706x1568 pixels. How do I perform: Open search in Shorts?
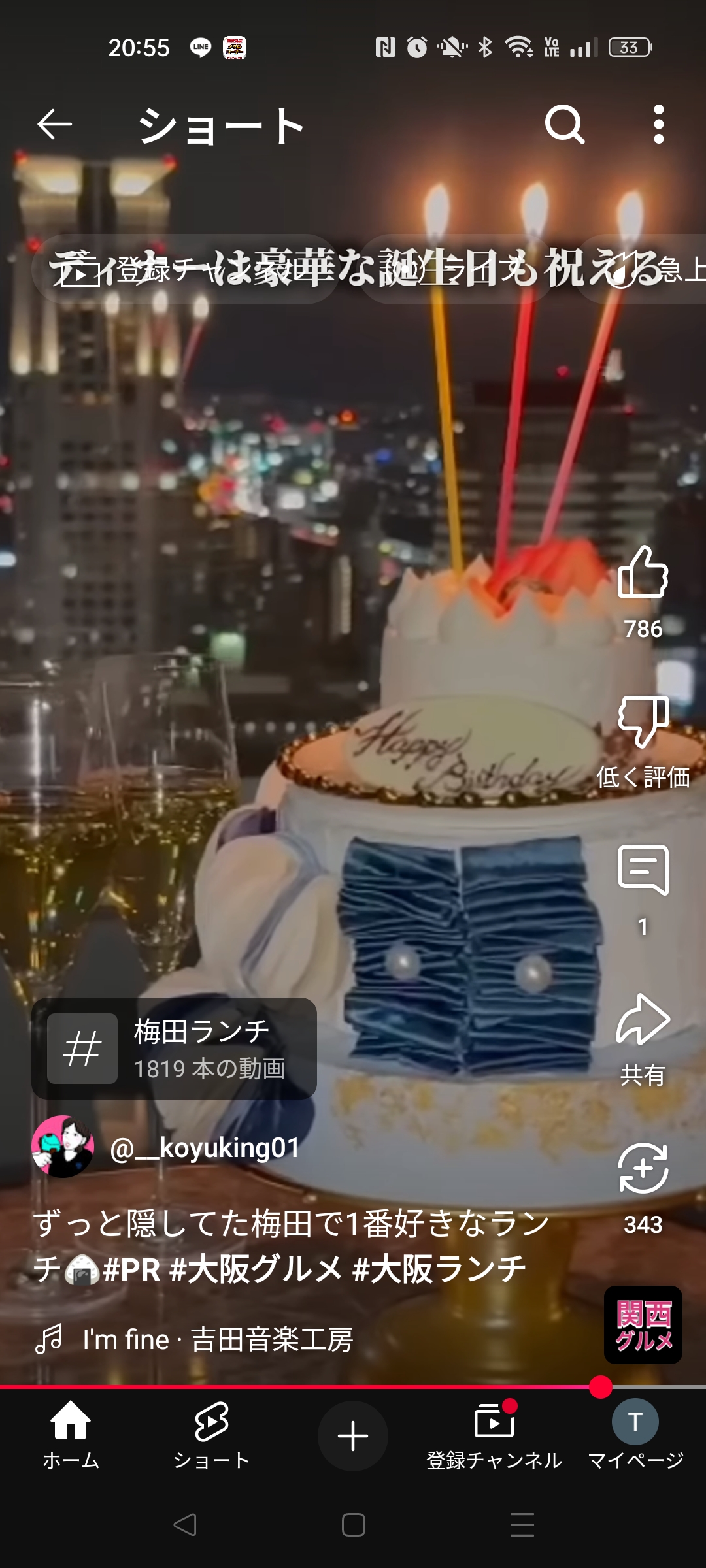pos(564,125)
